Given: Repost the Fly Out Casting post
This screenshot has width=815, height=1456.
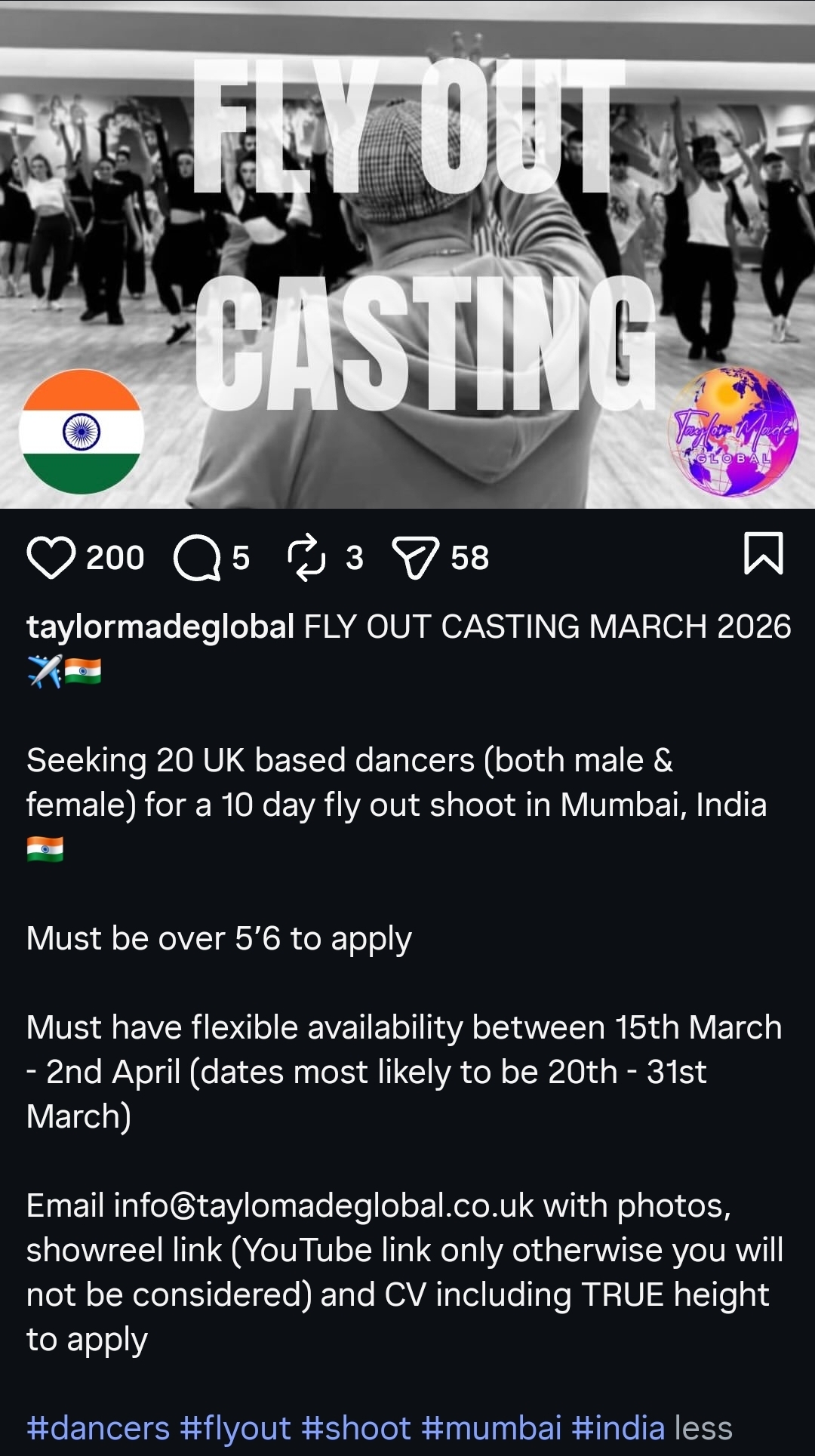Looking at the screenshot, I should (x=306, y=558).
